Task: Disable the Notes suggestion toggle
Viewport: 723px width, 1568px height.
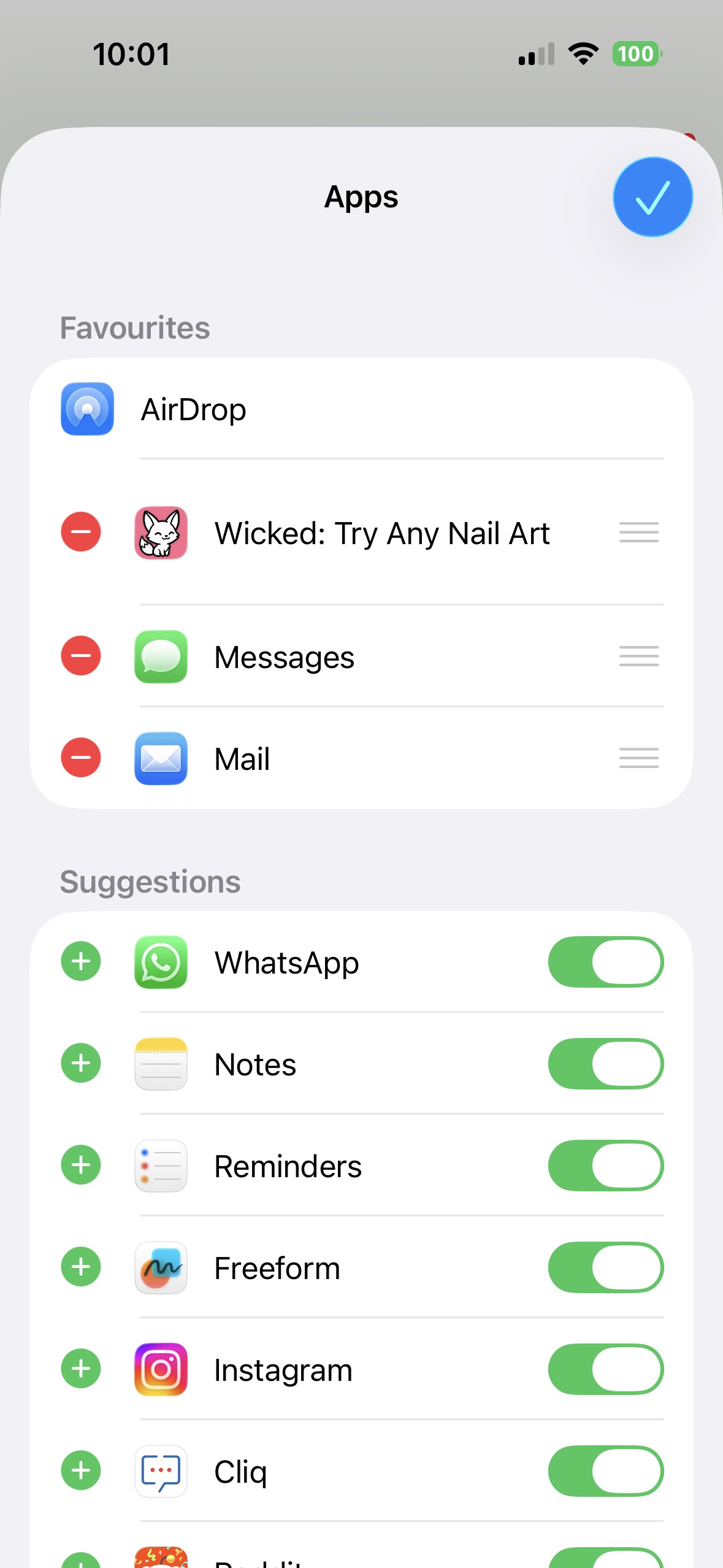Action: (605, 1064)
